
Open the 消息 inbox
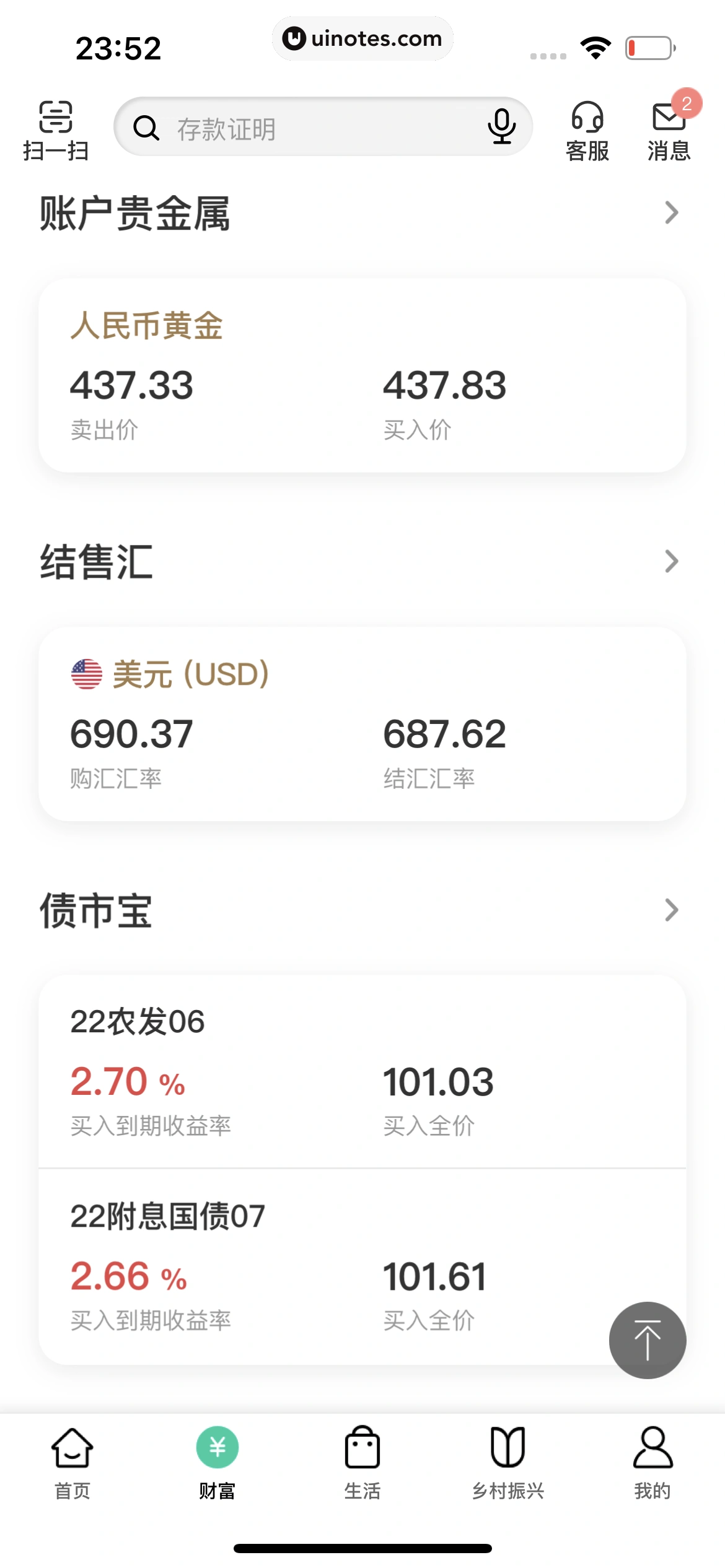click(669, 129)
